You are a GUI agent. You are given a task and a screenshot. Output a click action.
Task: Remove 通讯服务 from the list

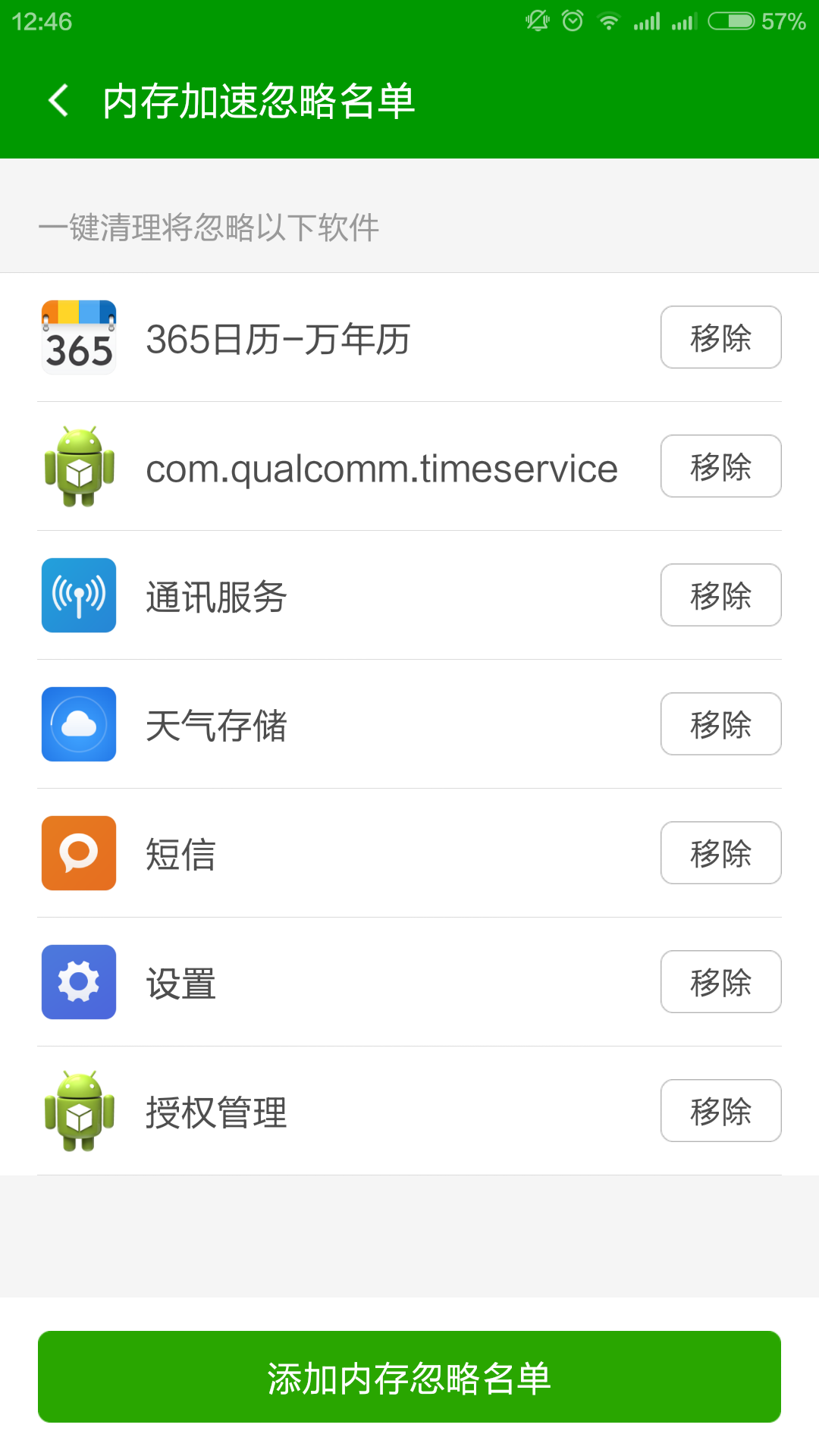pos(720,595)
